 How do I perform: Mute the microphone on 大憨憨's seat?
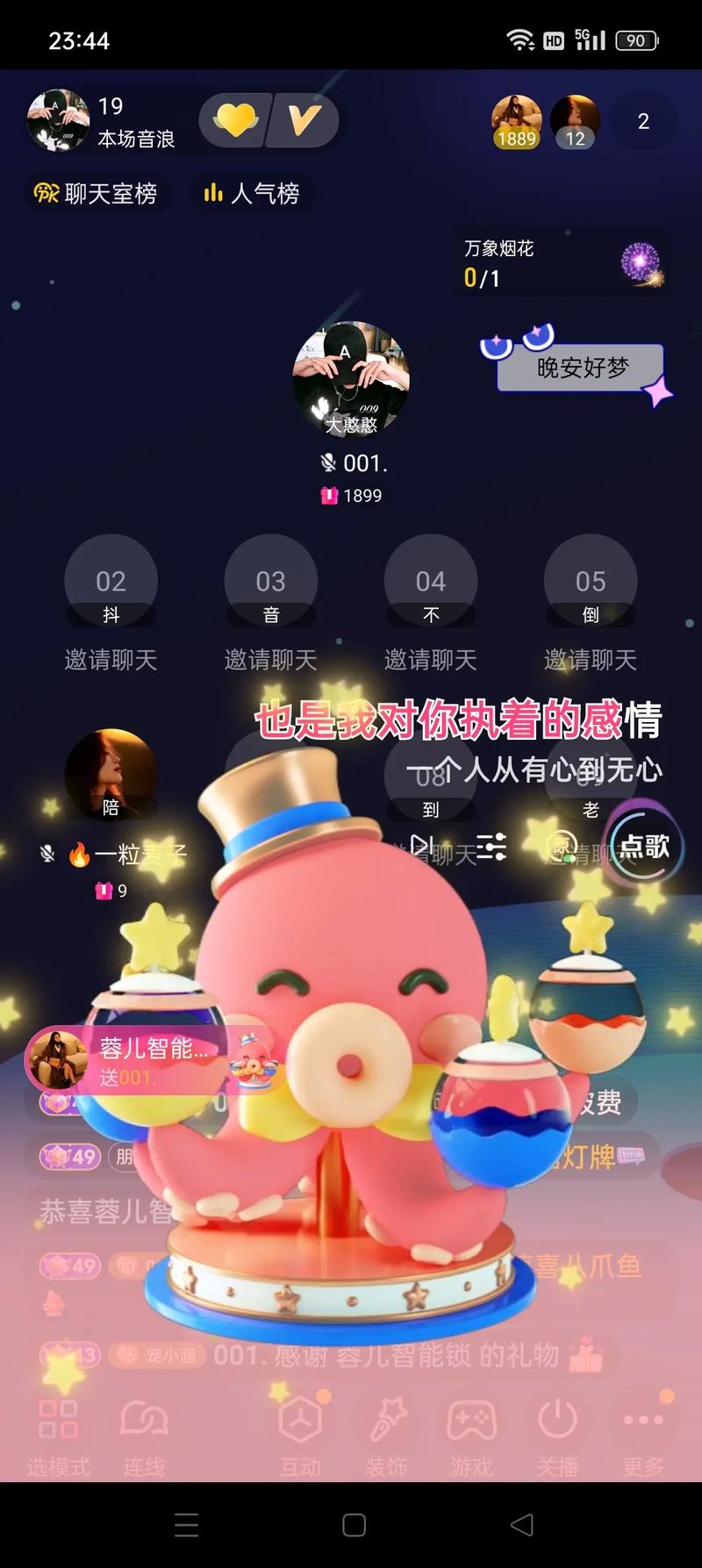coord(328,462)
